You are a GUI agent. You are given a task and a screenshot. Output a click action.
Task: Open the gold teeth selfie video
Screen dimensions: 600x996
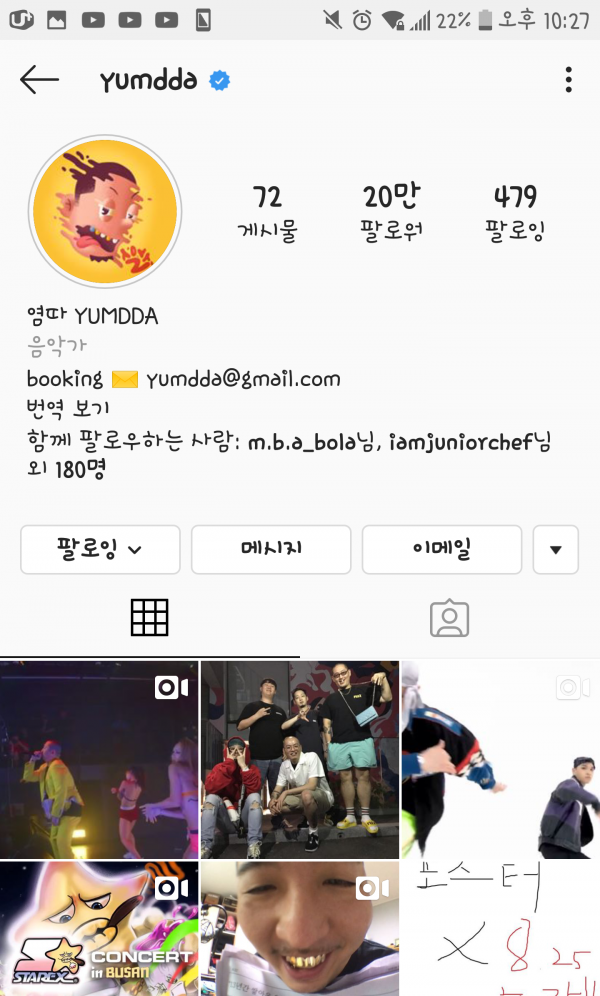pos(299,929)
